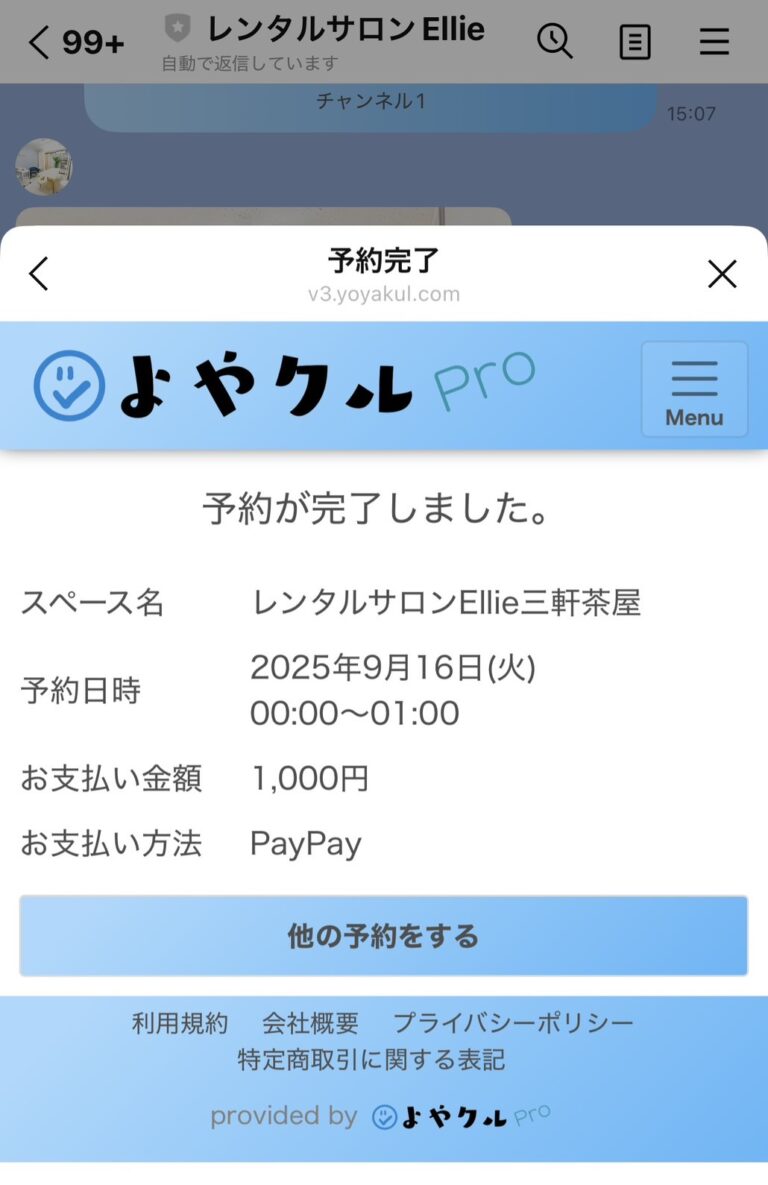Open the chat notes icon
Screen dimensions: 768x1185
635,42
